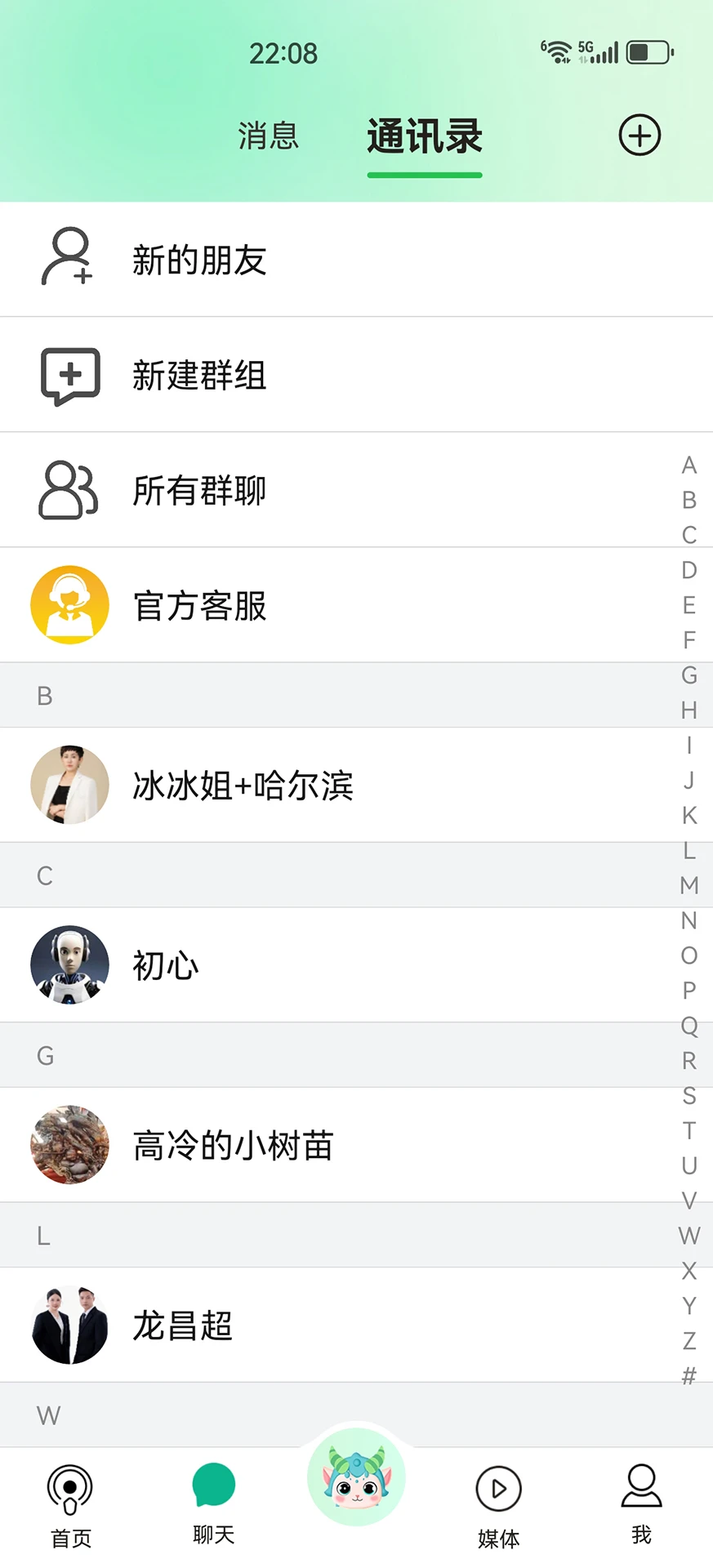Open the 新的朋友 (New Friends) section
The width and height of the screenshot is (713, 1568).
[x=199, y=259]
